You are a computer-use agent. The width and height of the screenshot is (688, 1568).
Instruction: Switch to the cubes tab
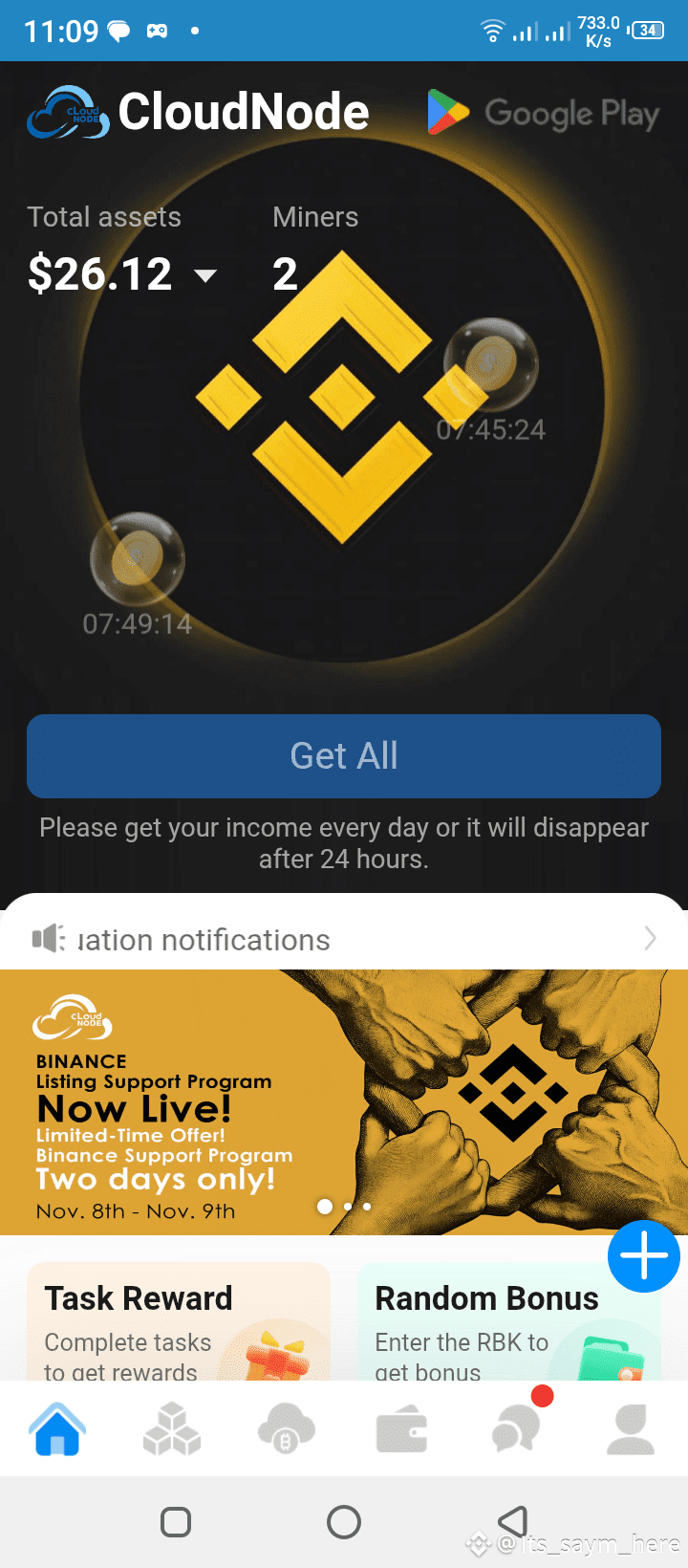[172, 1429]
